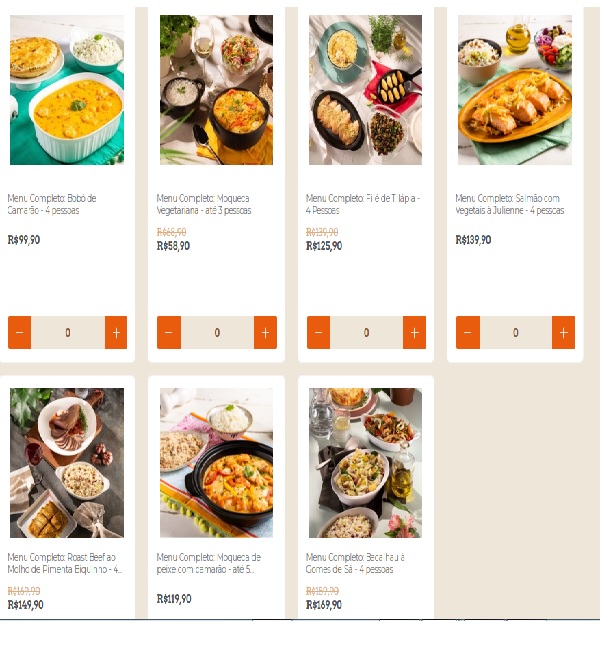Add one Salmão com Vegetais à Julienne
600x660 pixels.
coord(563,333)
